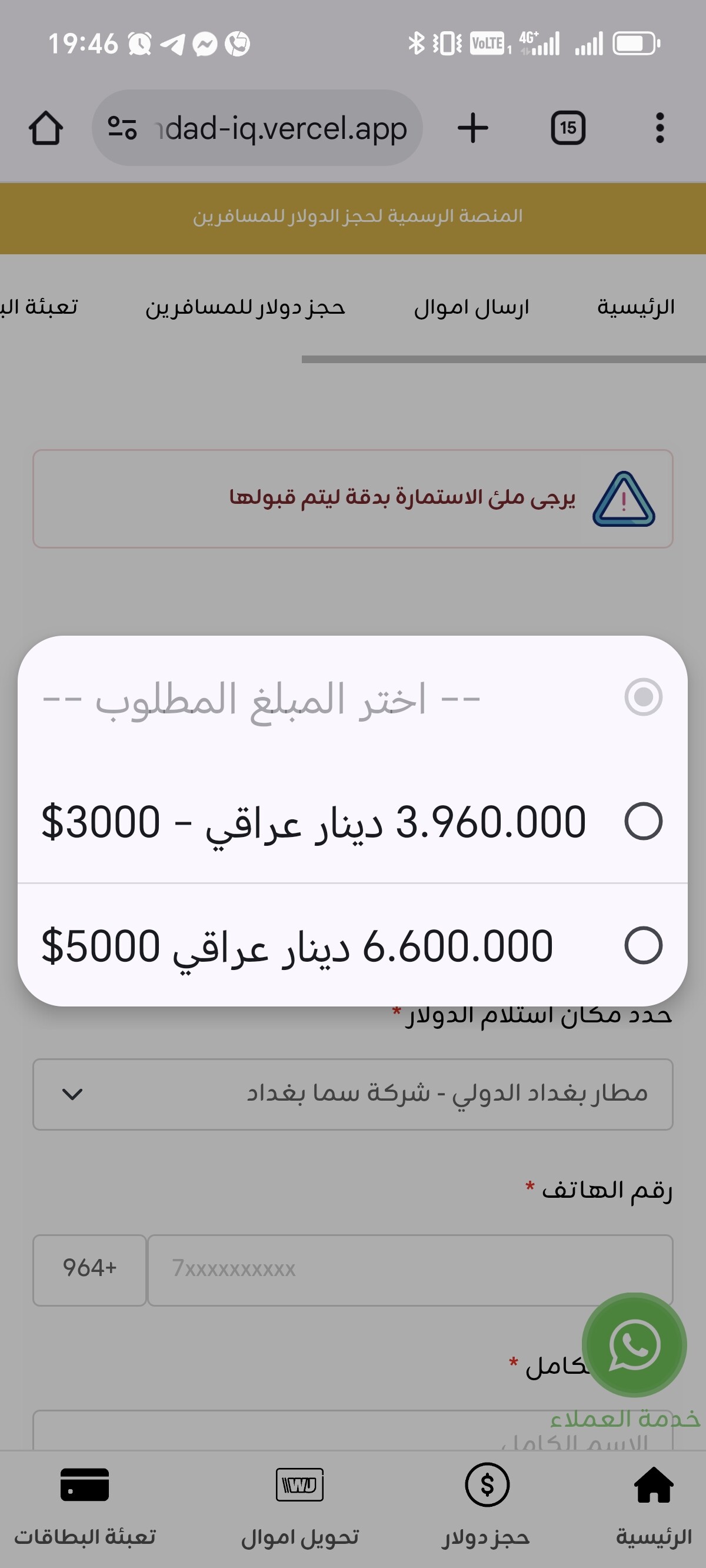Open WhatsApp customer service chat
This screenshot has height=1568, width=706.
pos(634,1345)
